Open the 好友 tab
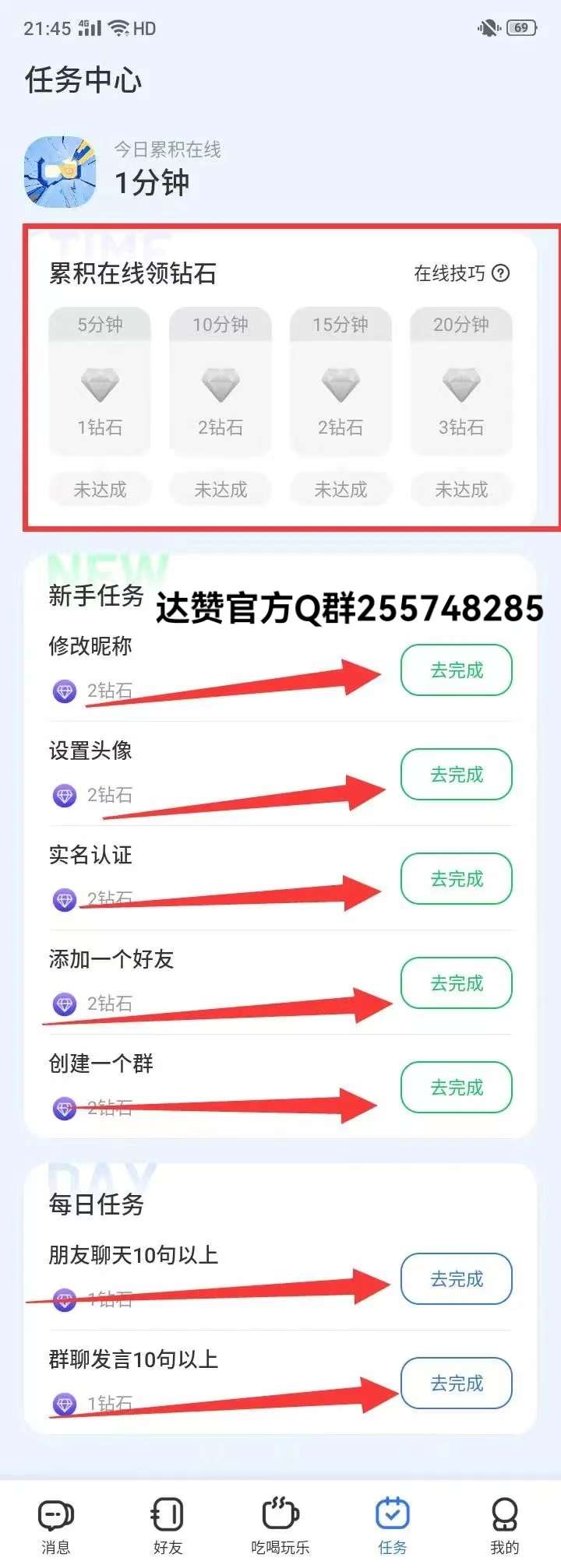The width and height of the screenshot is (561, 1568). click(x=168, y=1524)
